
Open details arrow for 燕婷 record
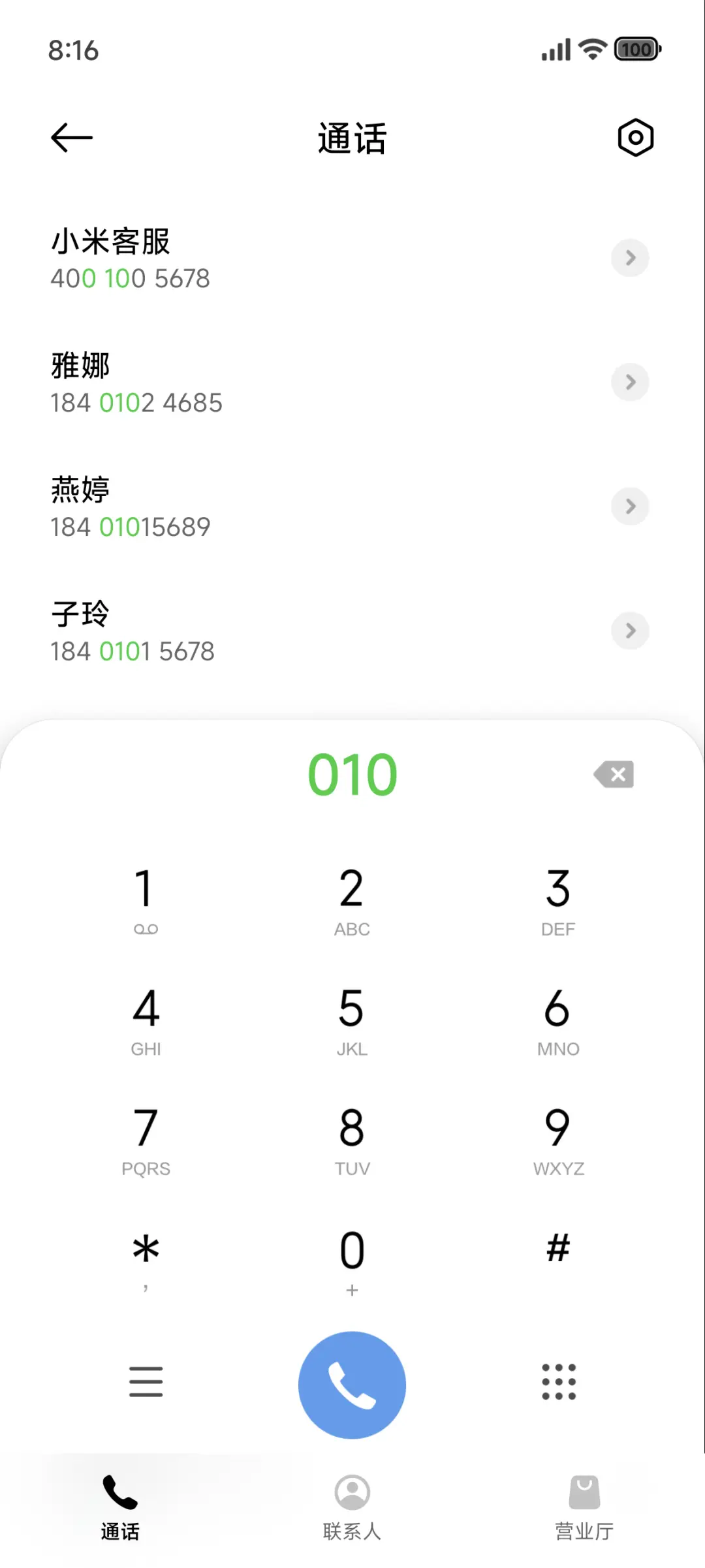pos(630,507)
